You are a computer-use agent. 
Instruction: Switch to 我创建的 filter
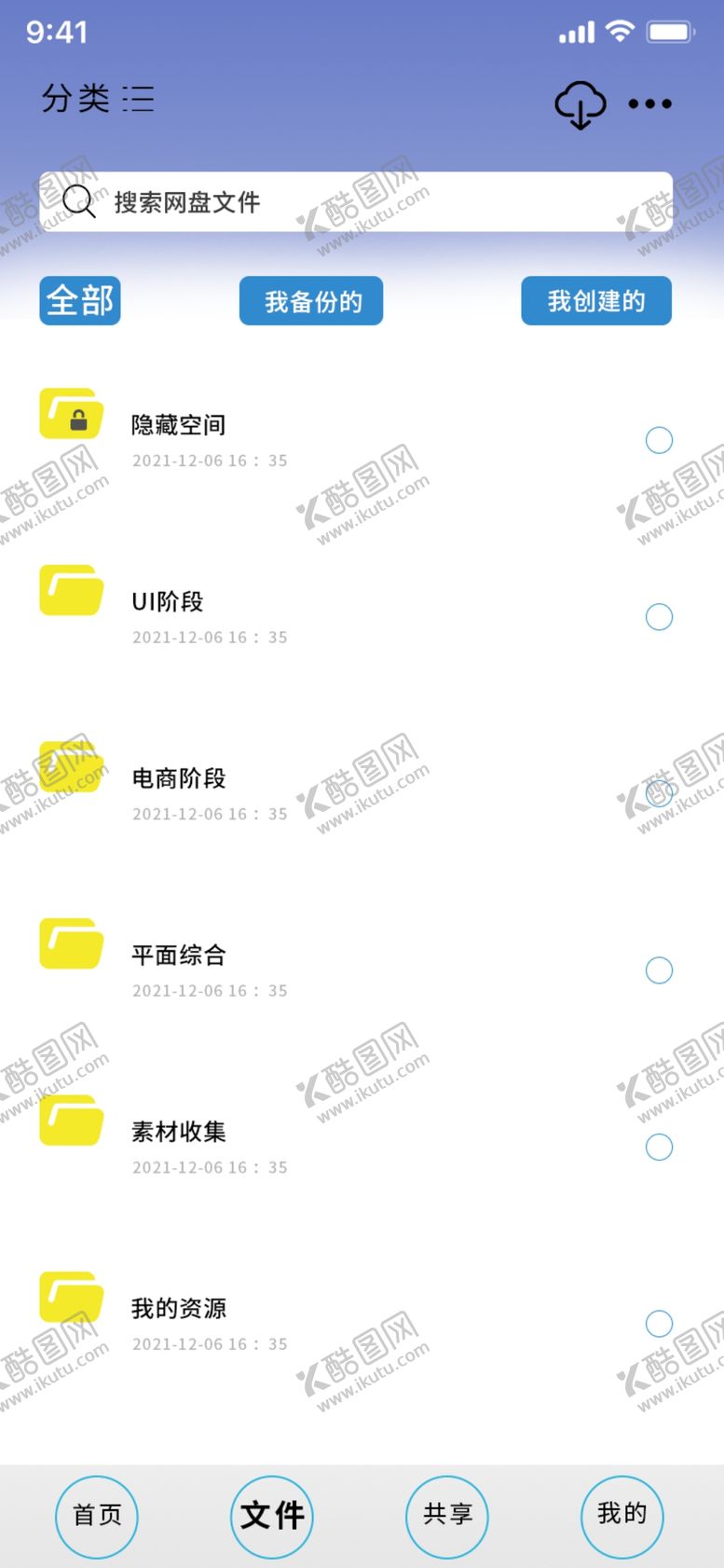[x=595, y=300]
